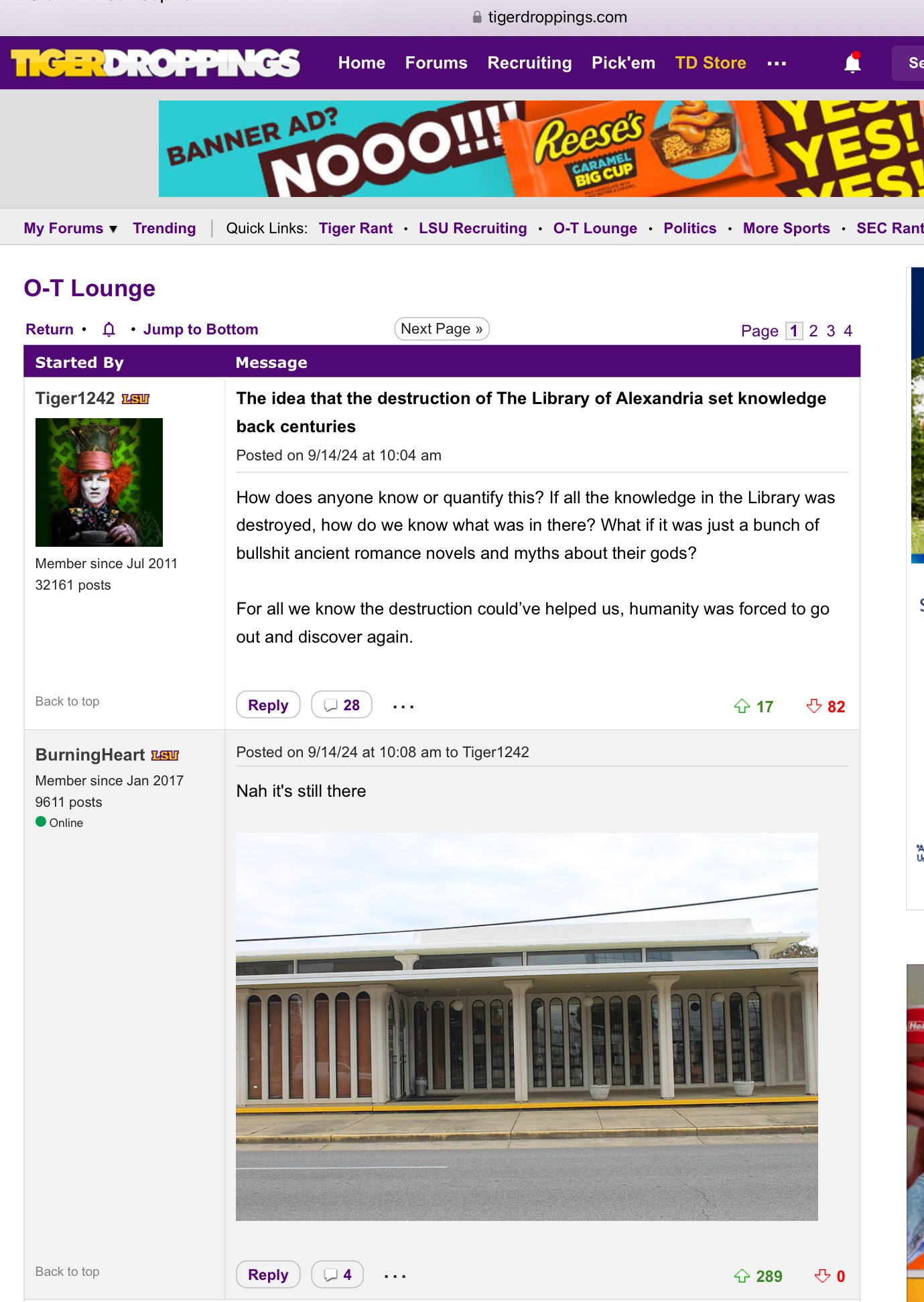Tap the Next Page button
Screen dimensions: 924x1302
tap(442, 329)
